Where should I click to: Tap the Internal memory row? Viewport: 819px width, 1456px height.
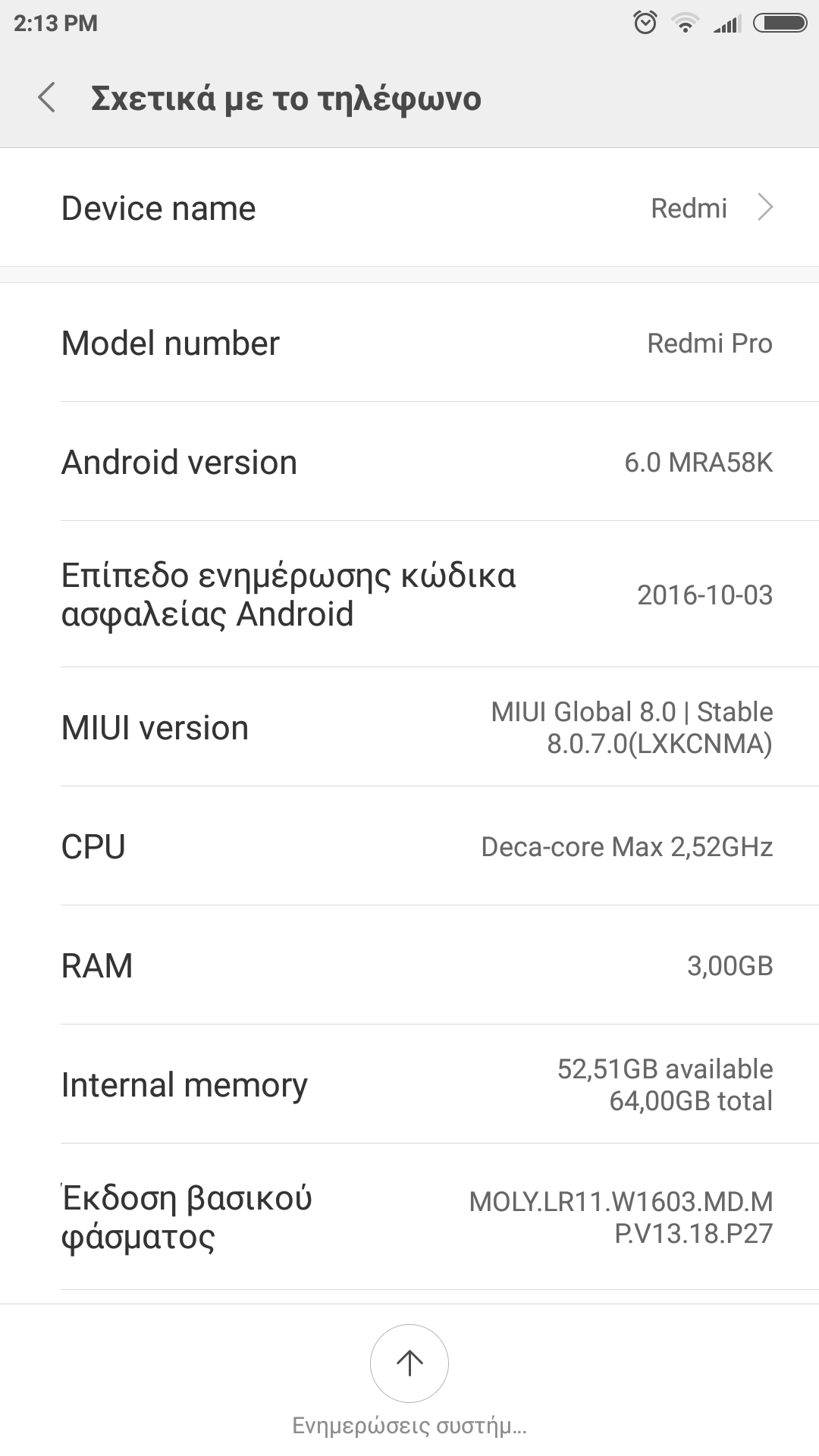coord(409,1084)
